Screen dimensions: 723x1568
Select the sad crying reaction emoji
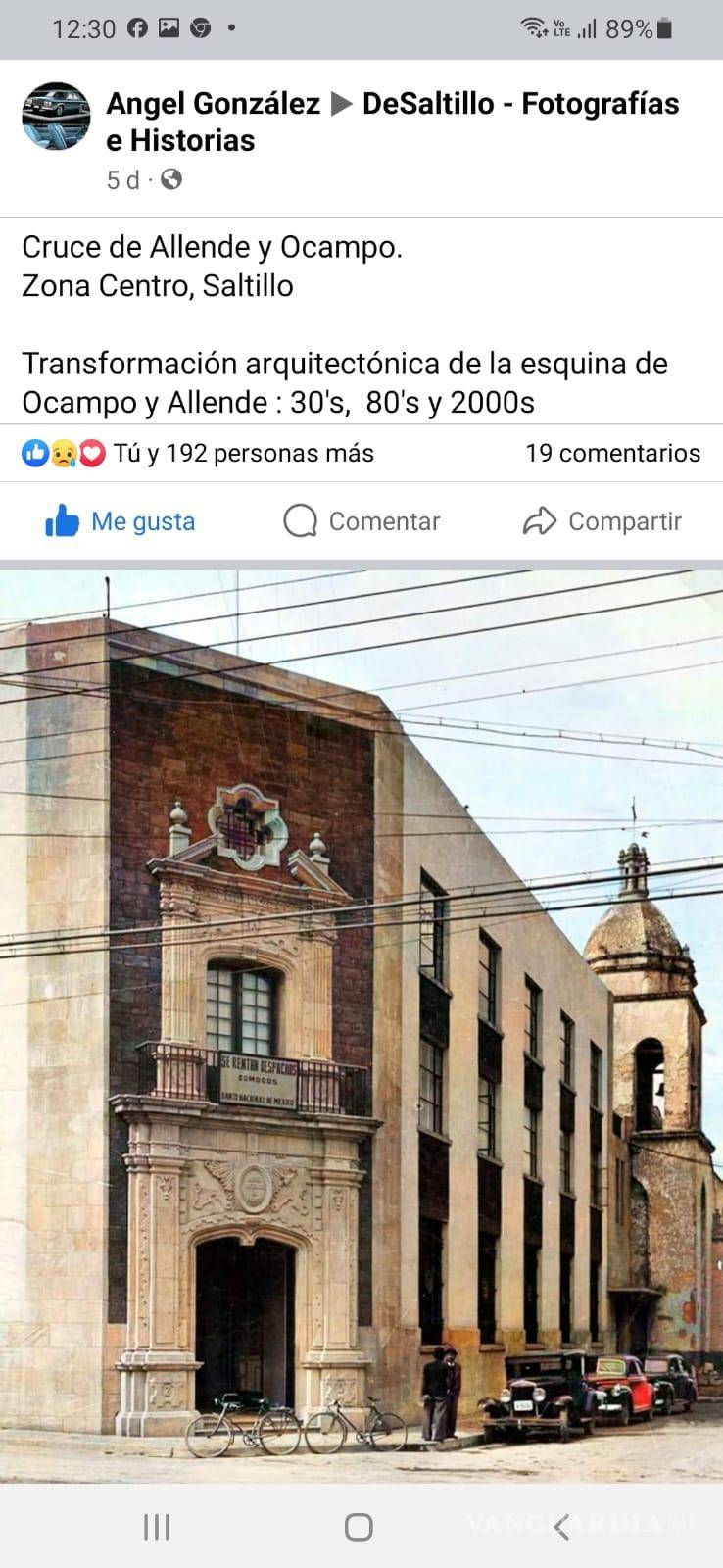coord(61,452)
